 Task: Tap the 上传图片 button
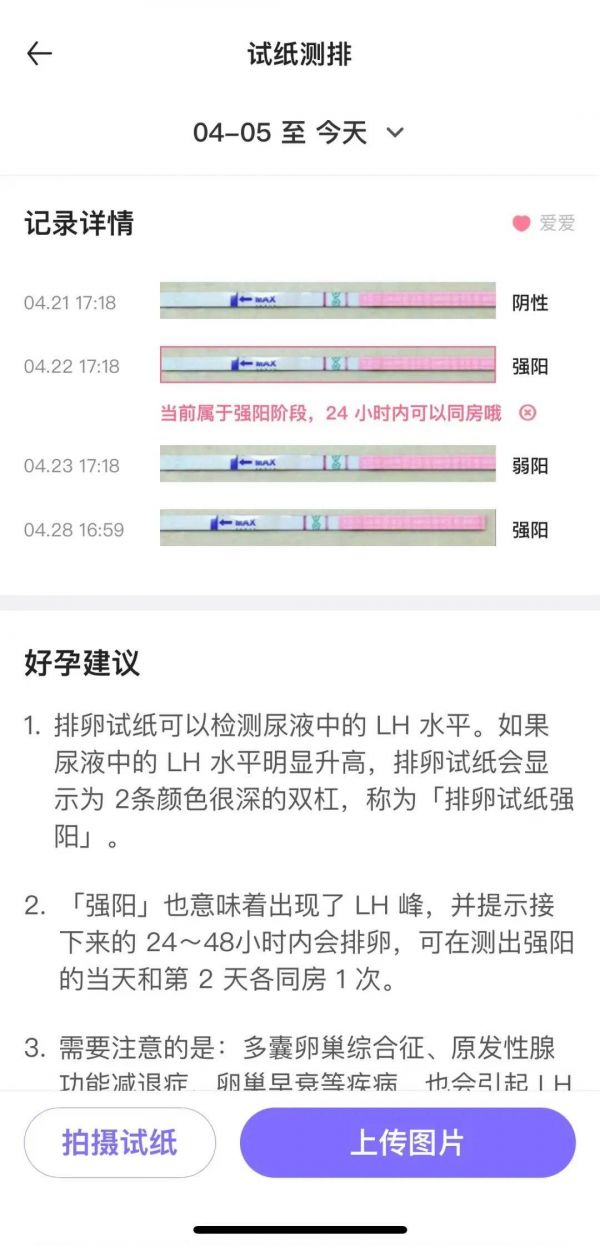click(x=407, y=1143)
